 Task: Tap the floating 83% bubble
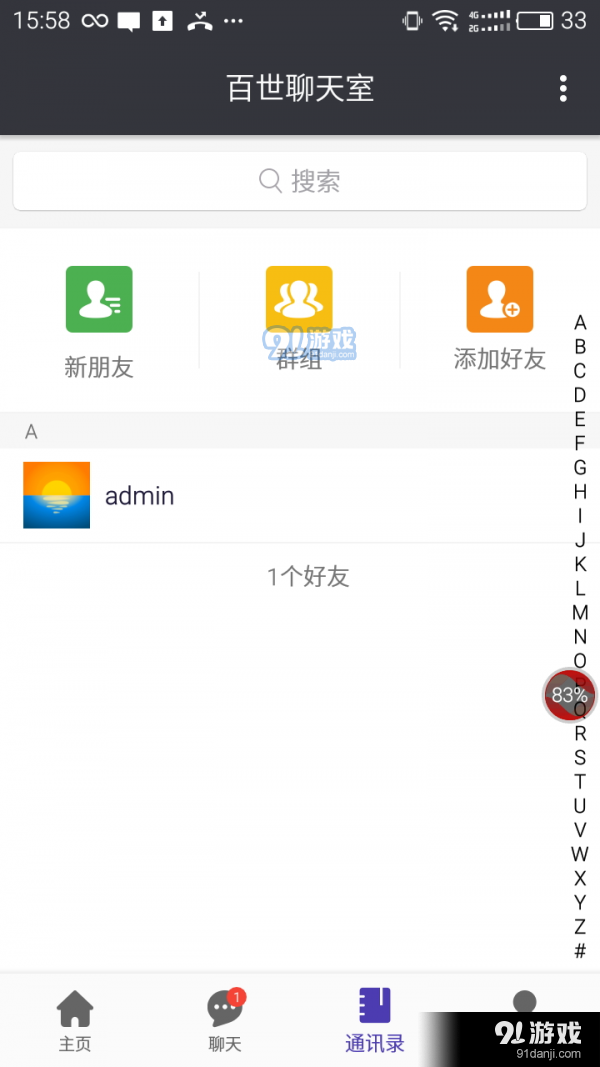coord(570,695)
